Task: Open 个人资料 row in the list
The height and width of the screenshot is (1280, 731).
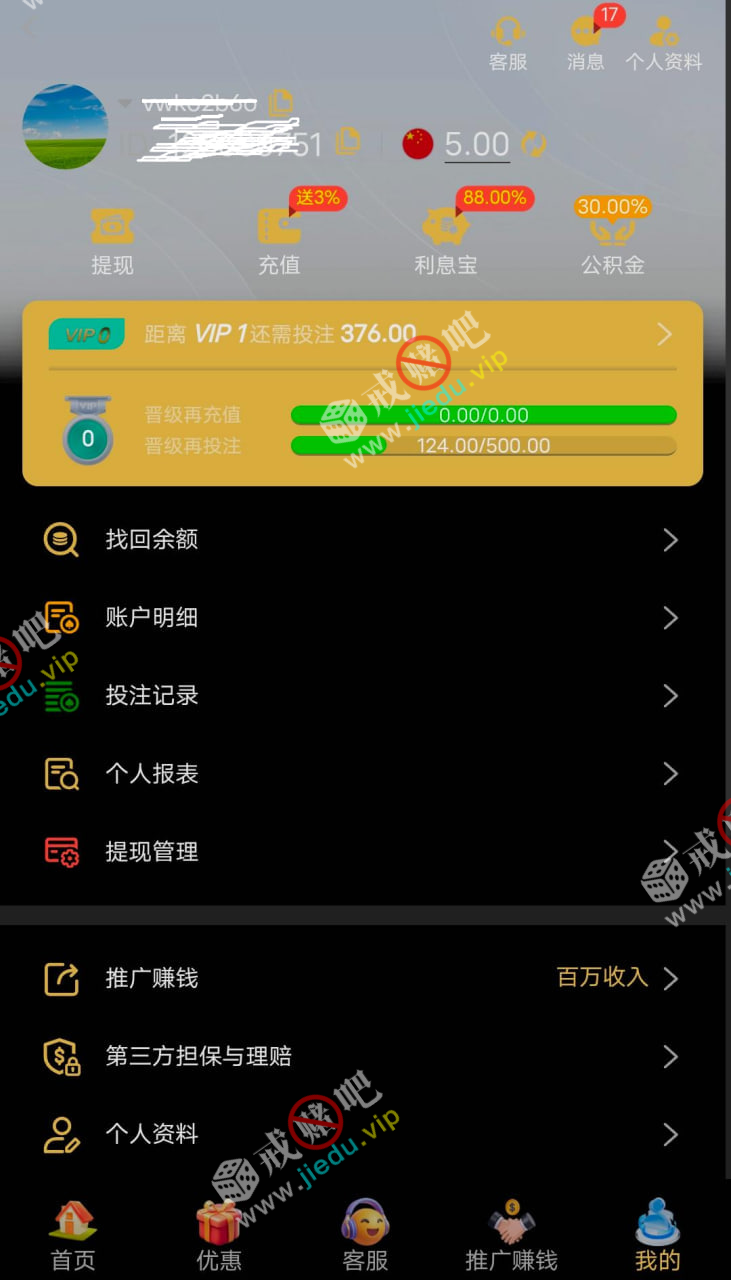Action: pyautogui.click(x=365, y=1134)
